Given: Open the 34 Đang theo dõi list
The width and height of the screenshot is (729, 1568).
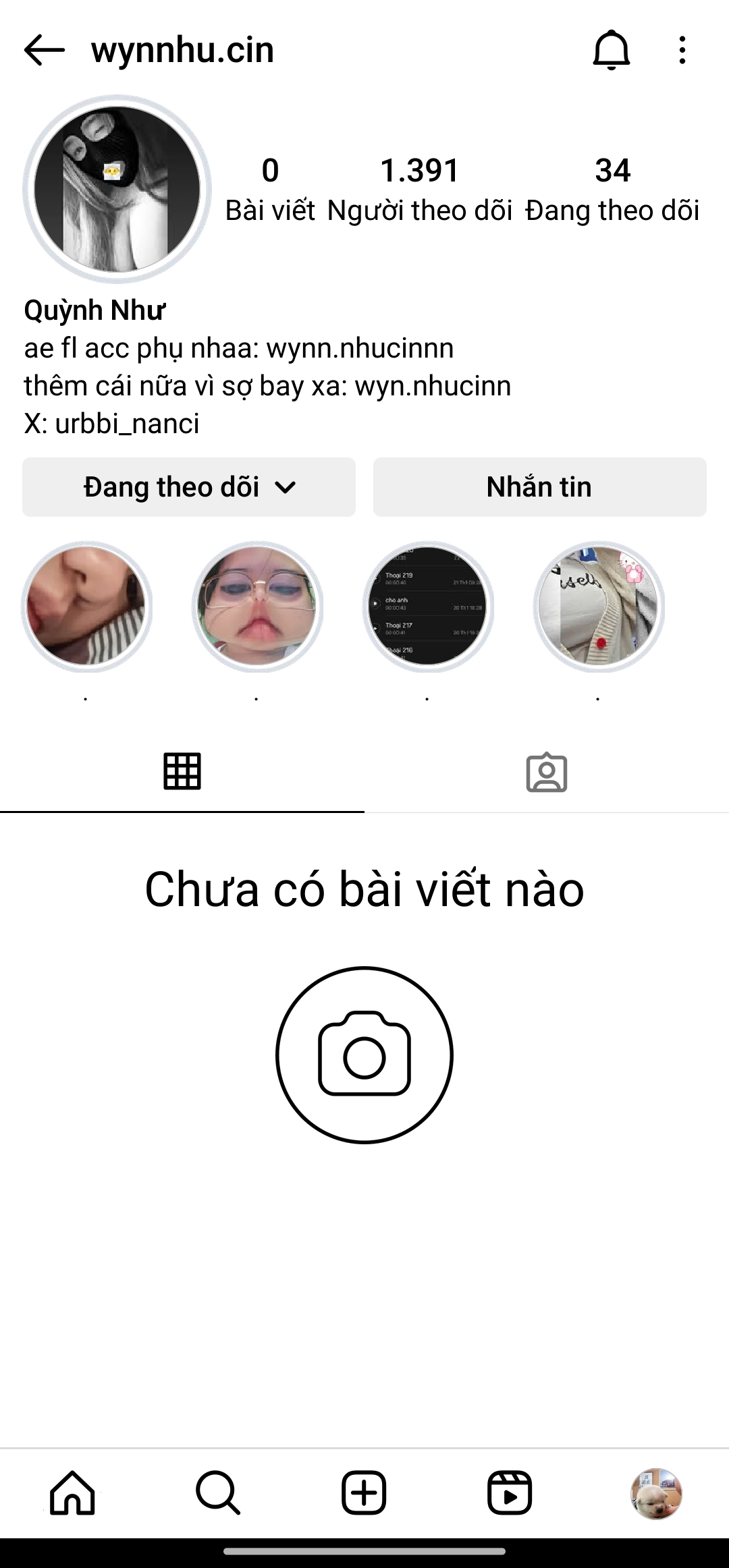Looking at the screenshot, I should tap(612, 190).
